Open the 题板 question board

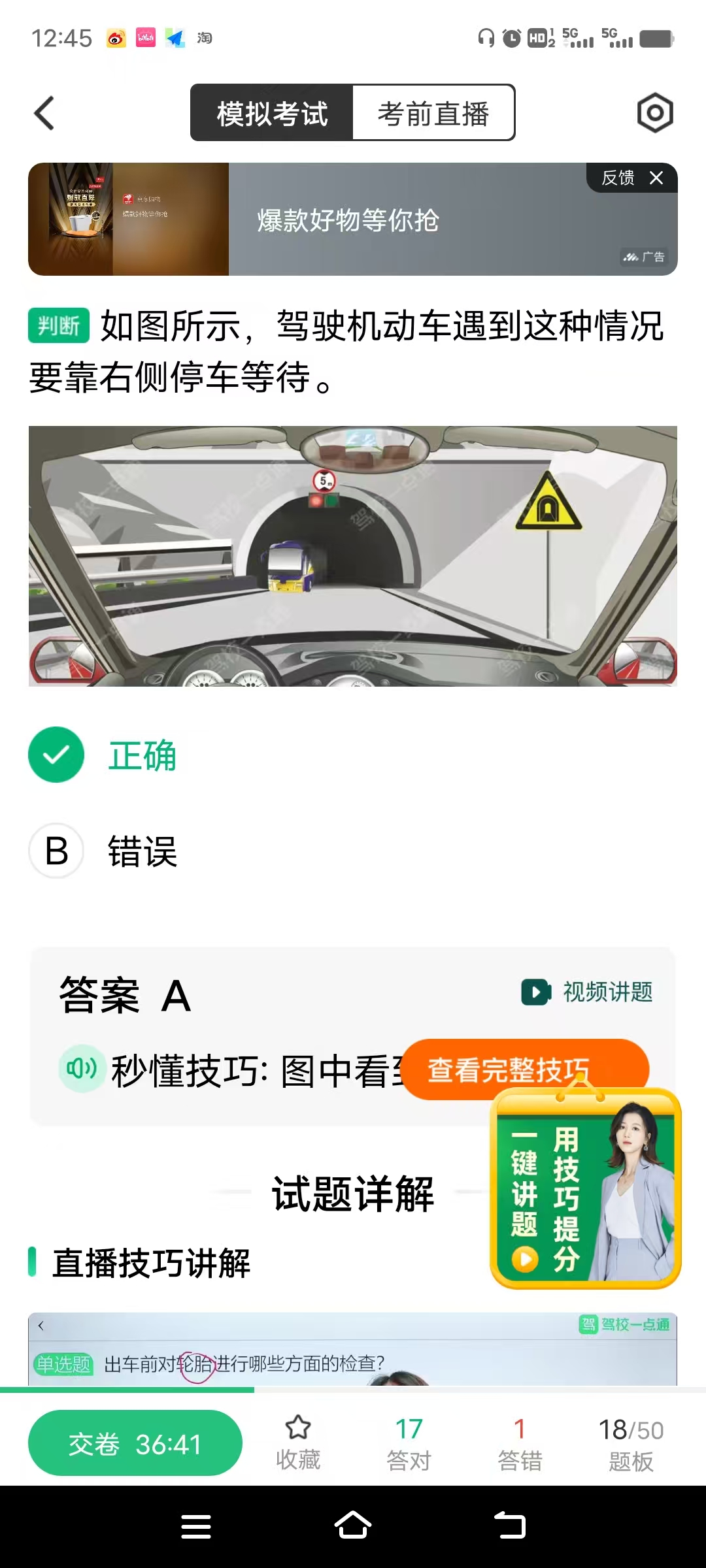click(x=631, y=1444)
